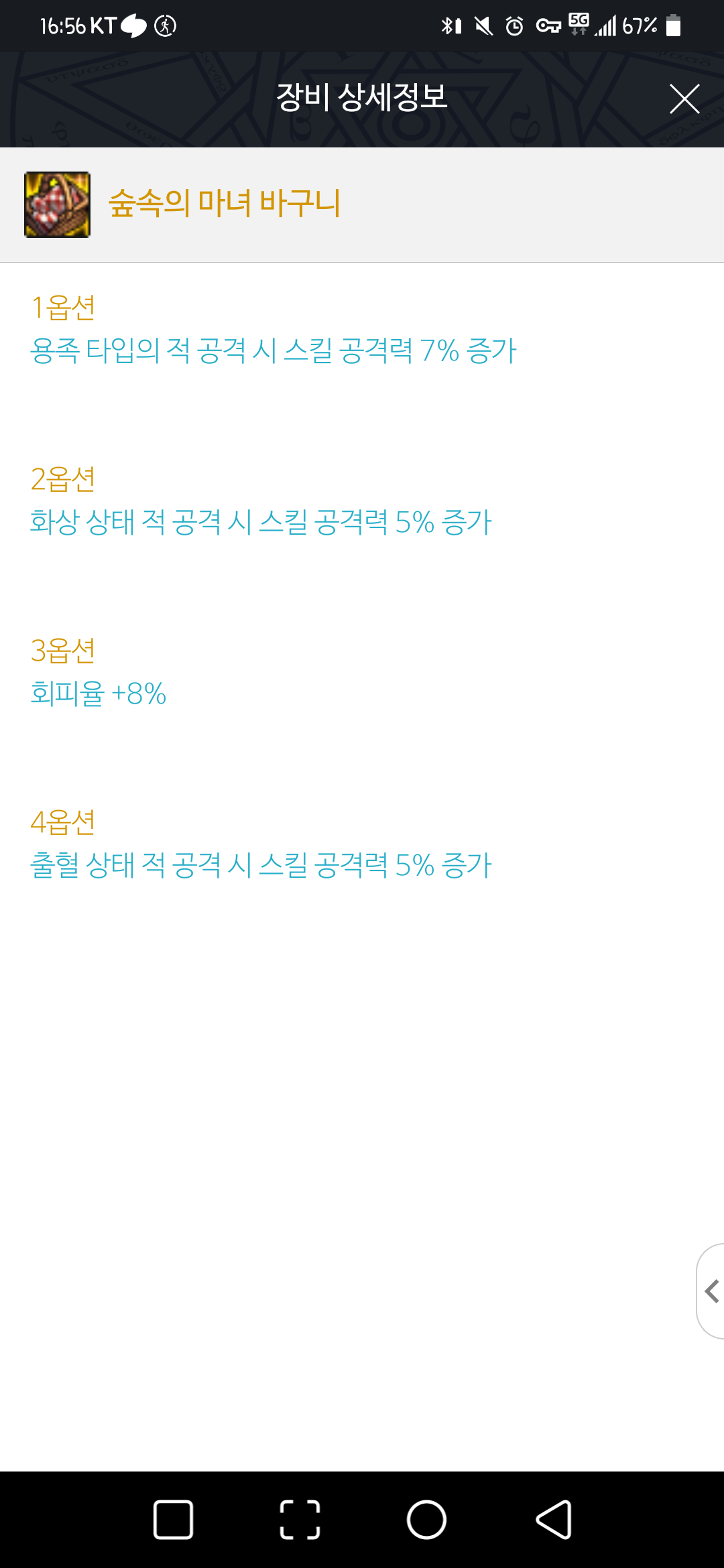This screenshot has width=724, height=1568.
Task: Open recent apps overview
Action: click(174, 1519)
